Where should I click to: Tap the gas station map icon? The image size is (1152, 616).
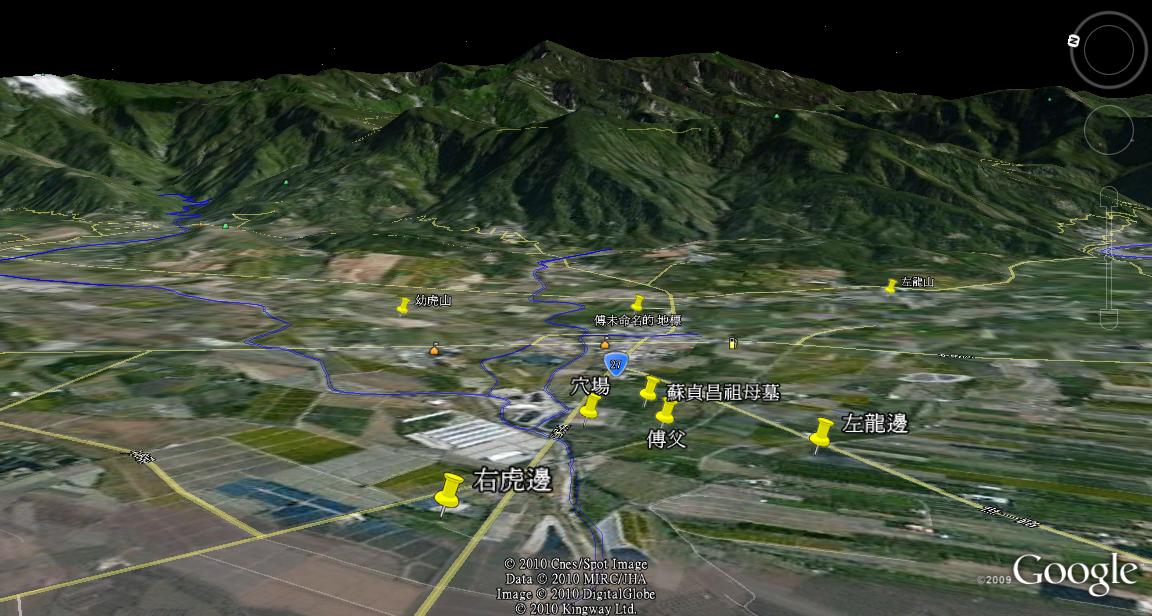pyautogui.click(x=733, y=343)
